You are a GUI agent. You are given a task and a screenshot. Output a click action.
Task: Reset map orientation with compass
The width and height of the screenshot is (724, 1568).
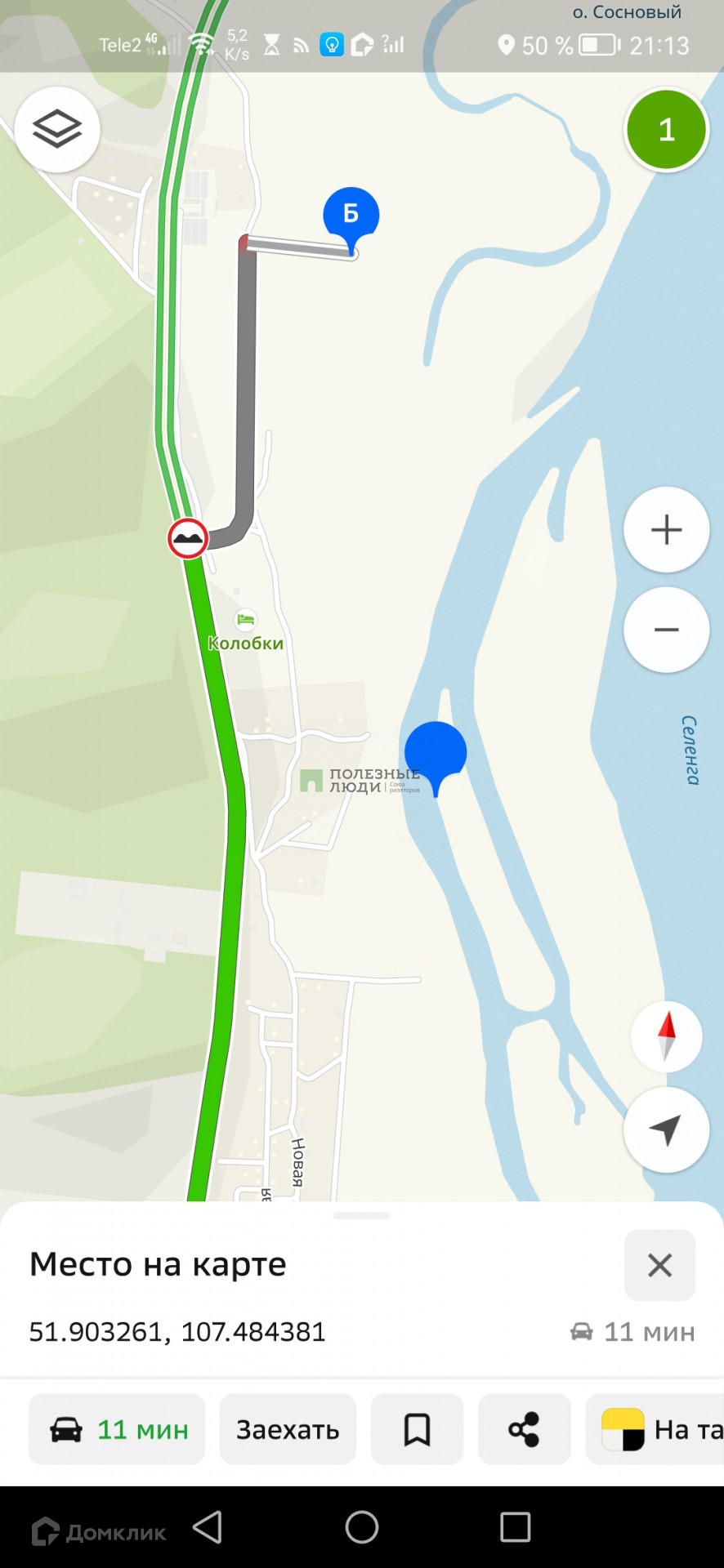tap(666, 1036)
